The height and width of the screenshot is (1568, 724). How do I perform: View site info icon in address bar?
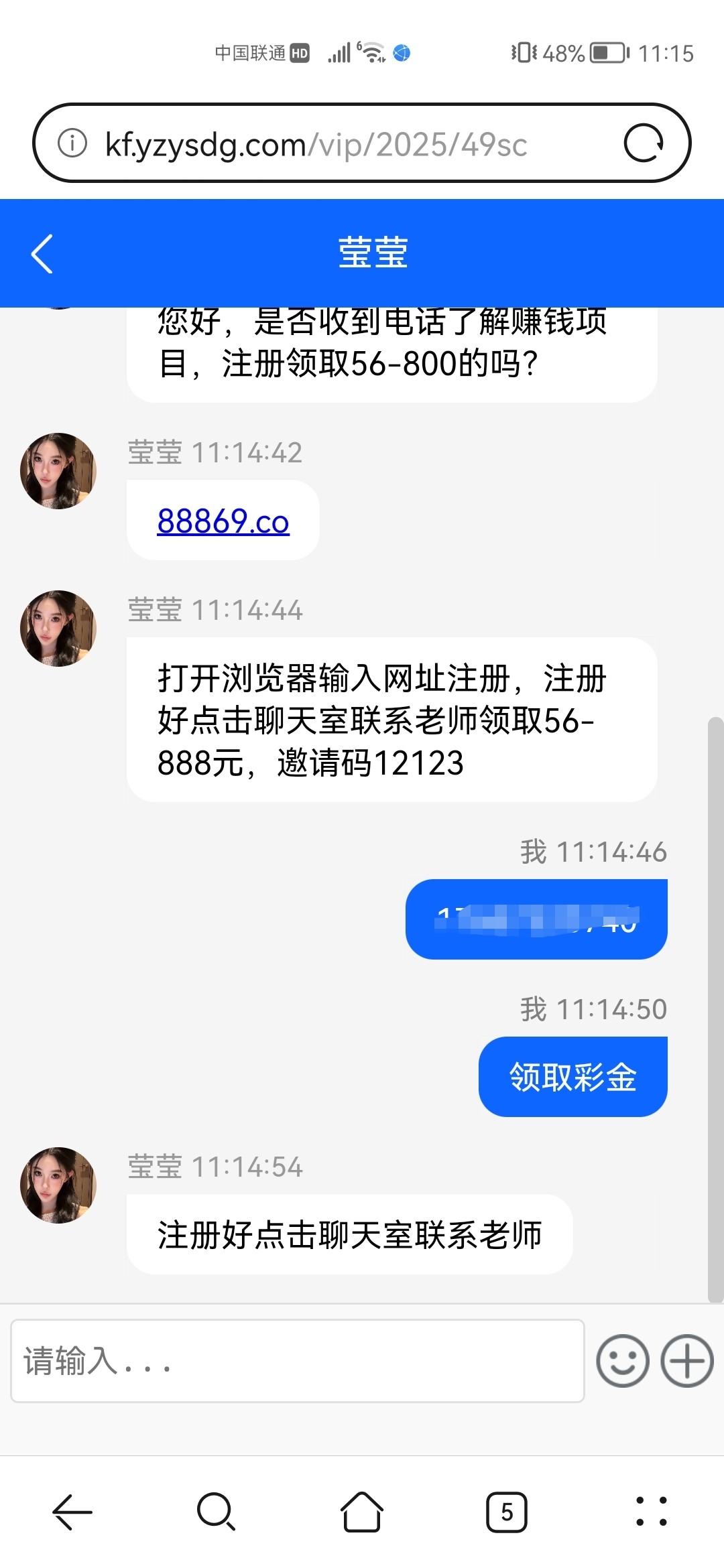coord(72,143)
